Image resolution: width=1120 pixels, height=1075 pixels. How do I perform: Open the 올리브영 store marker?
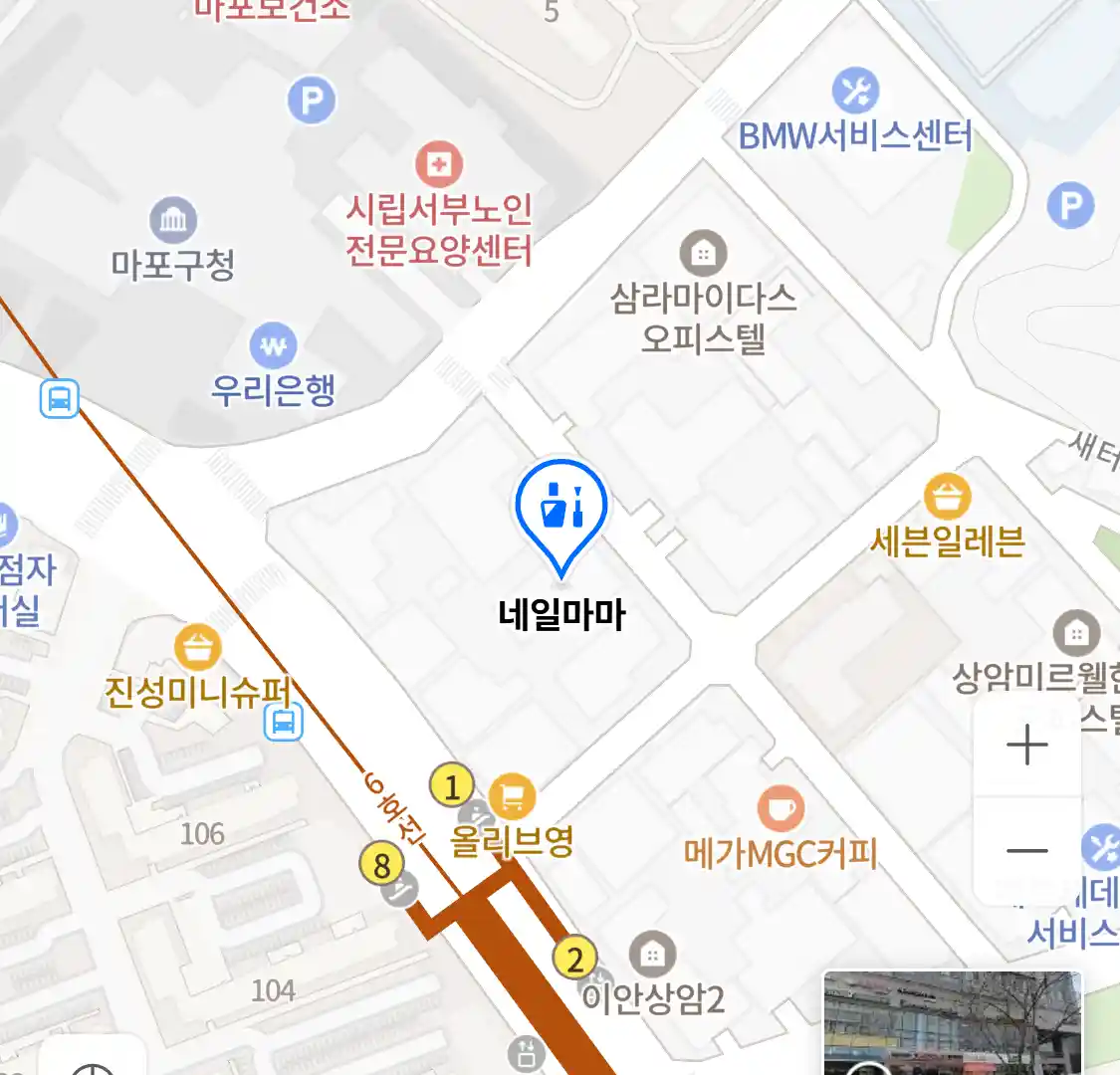513,796
